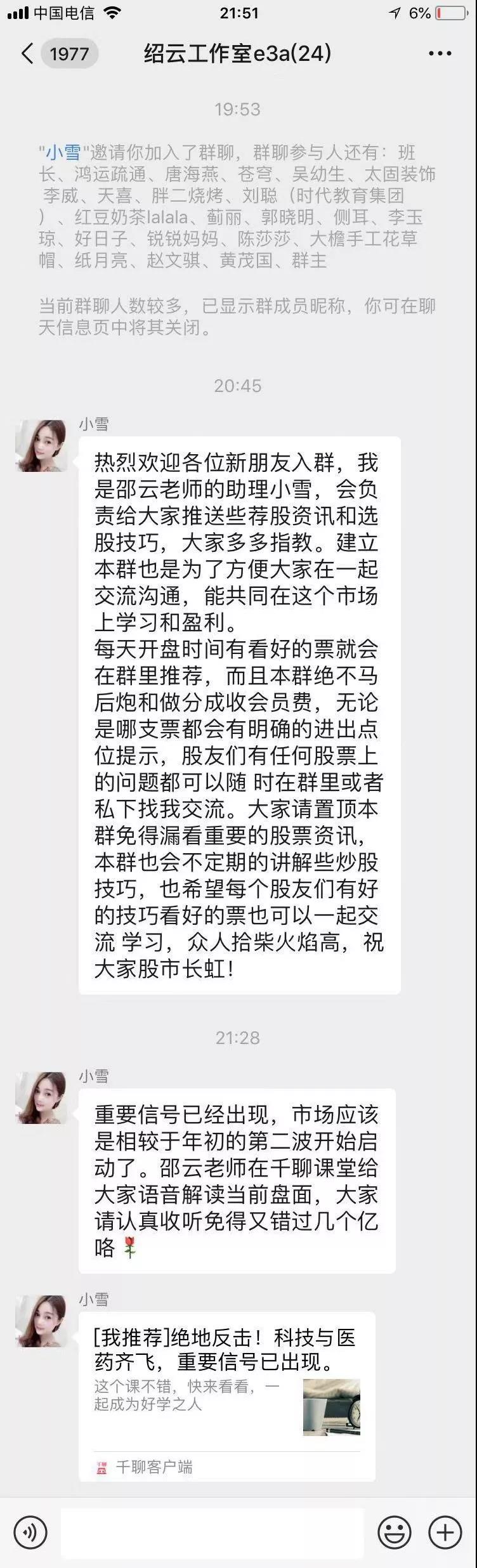477x1568 pixels.
Task: Open the group chat overflow menu
Action: tap(440, 54)
